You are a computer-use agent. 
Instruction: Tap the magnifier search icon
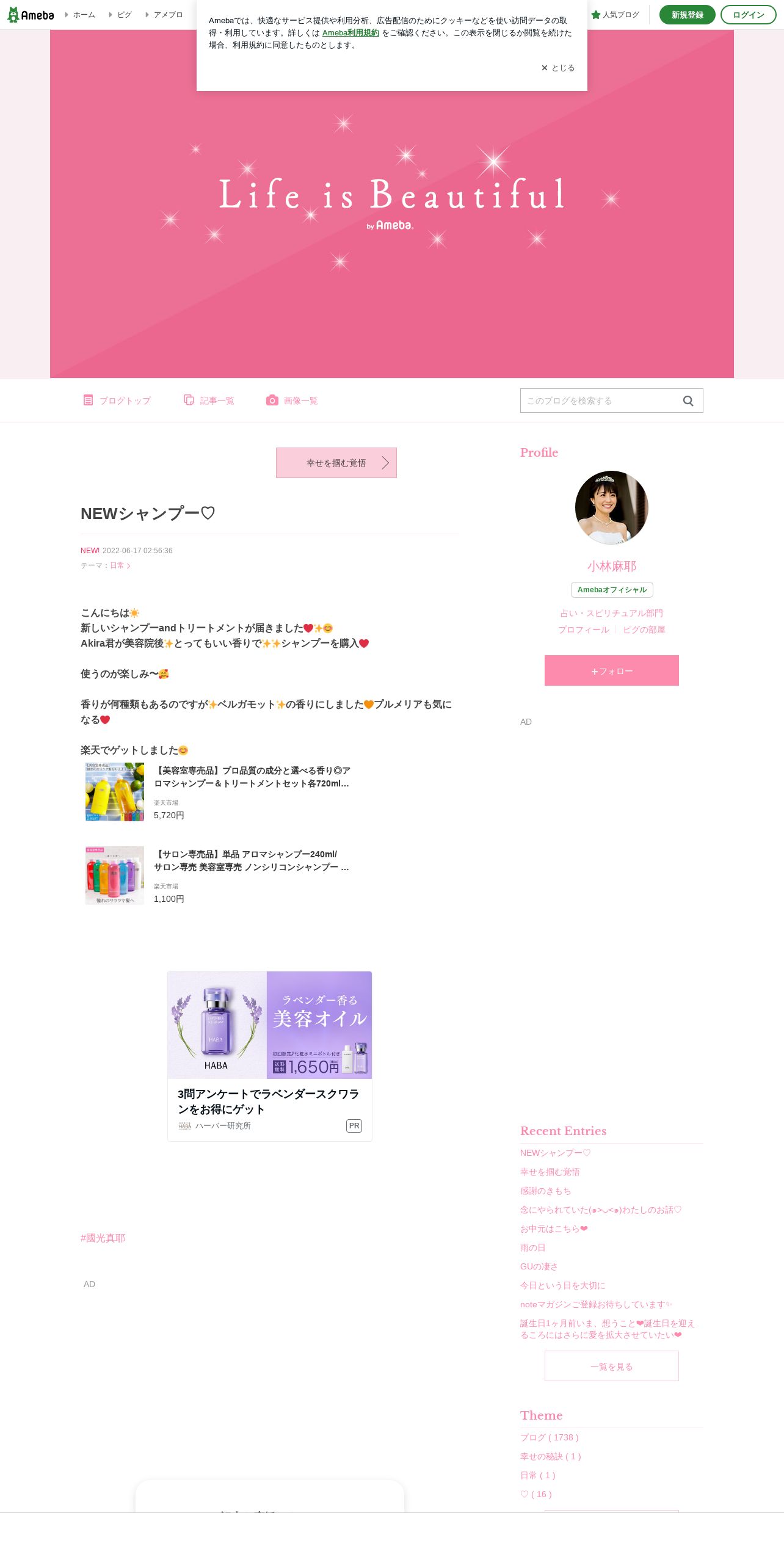(688, 401)
